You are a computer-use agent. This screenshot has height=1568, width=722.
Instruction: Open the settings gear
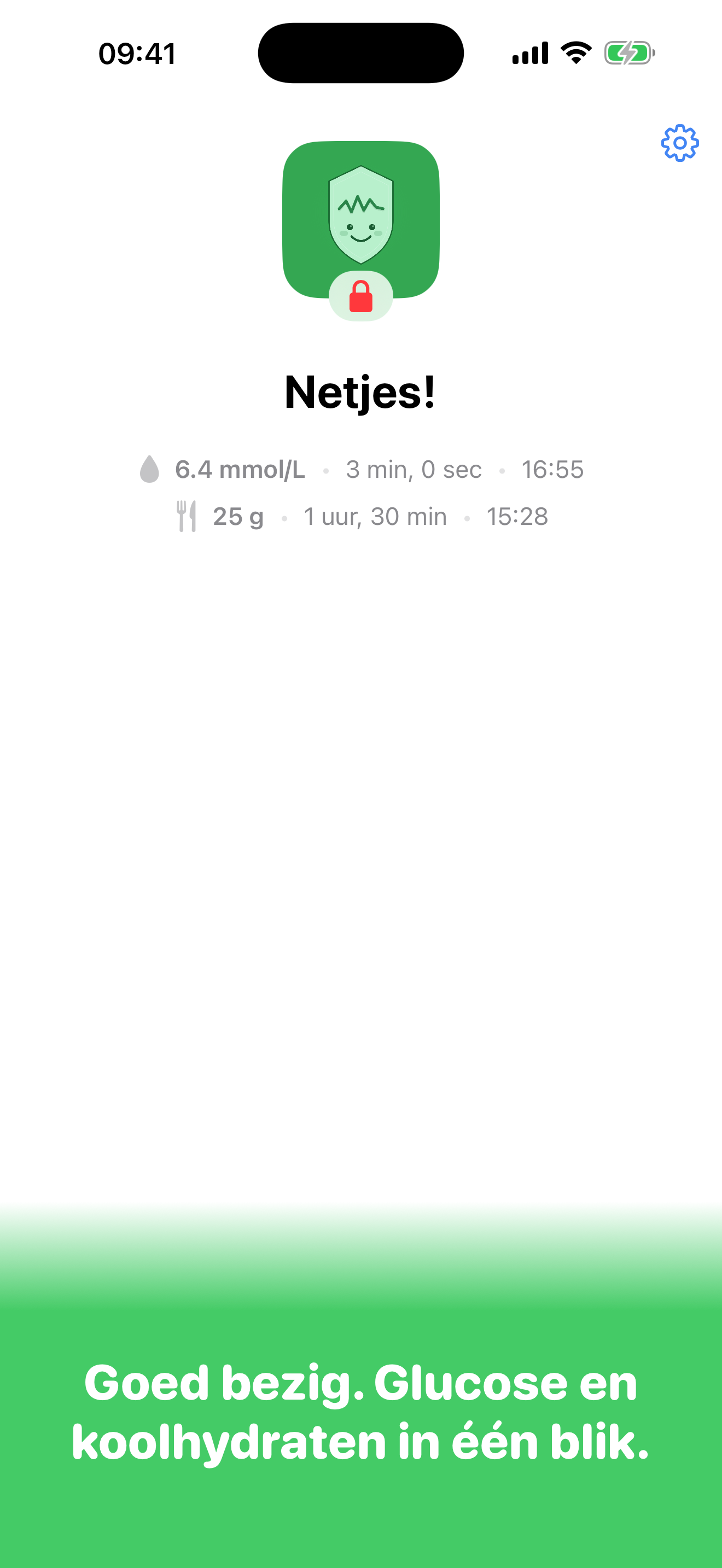pos(679,144)
